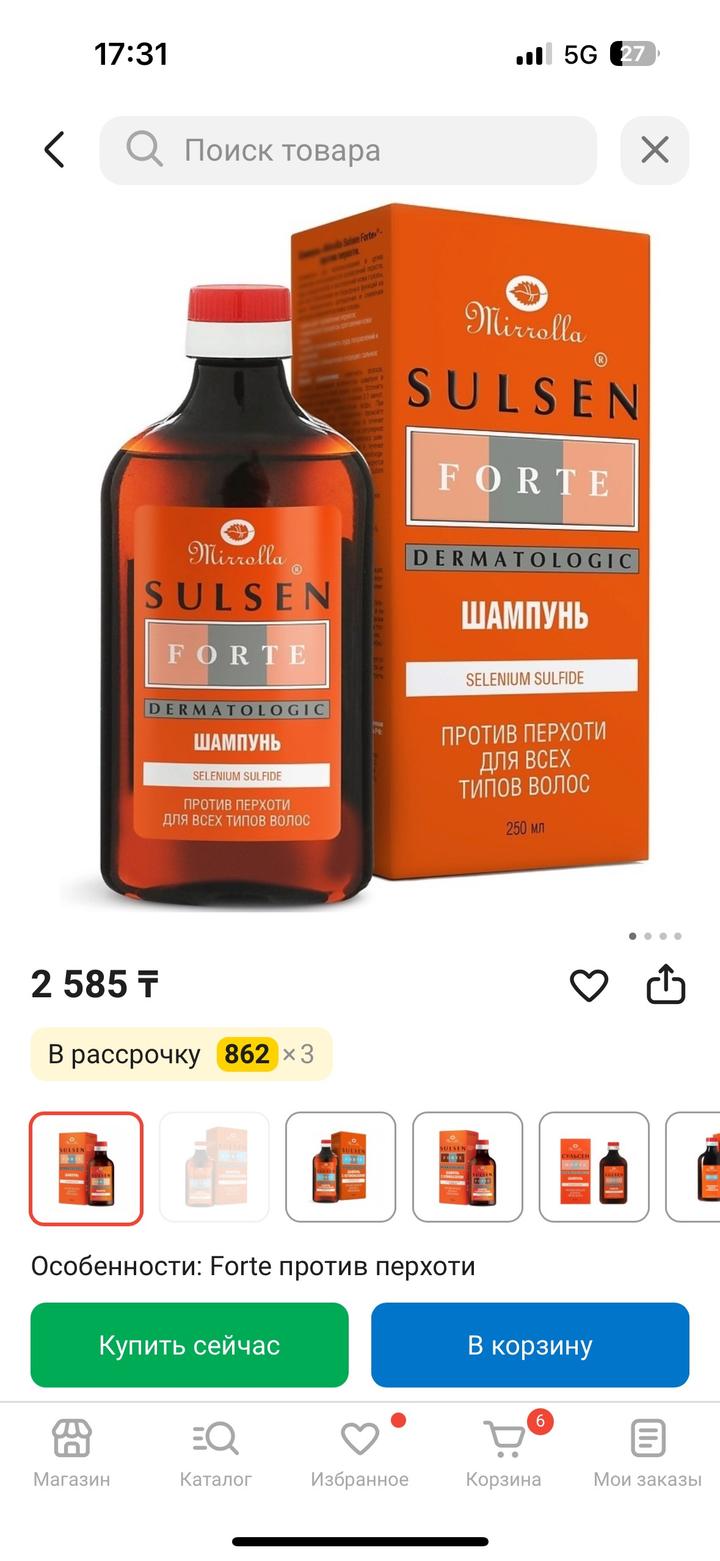720x1561 pixels.
Task: Tap the "Поиск товара" search field
Action: coord(348,150)
